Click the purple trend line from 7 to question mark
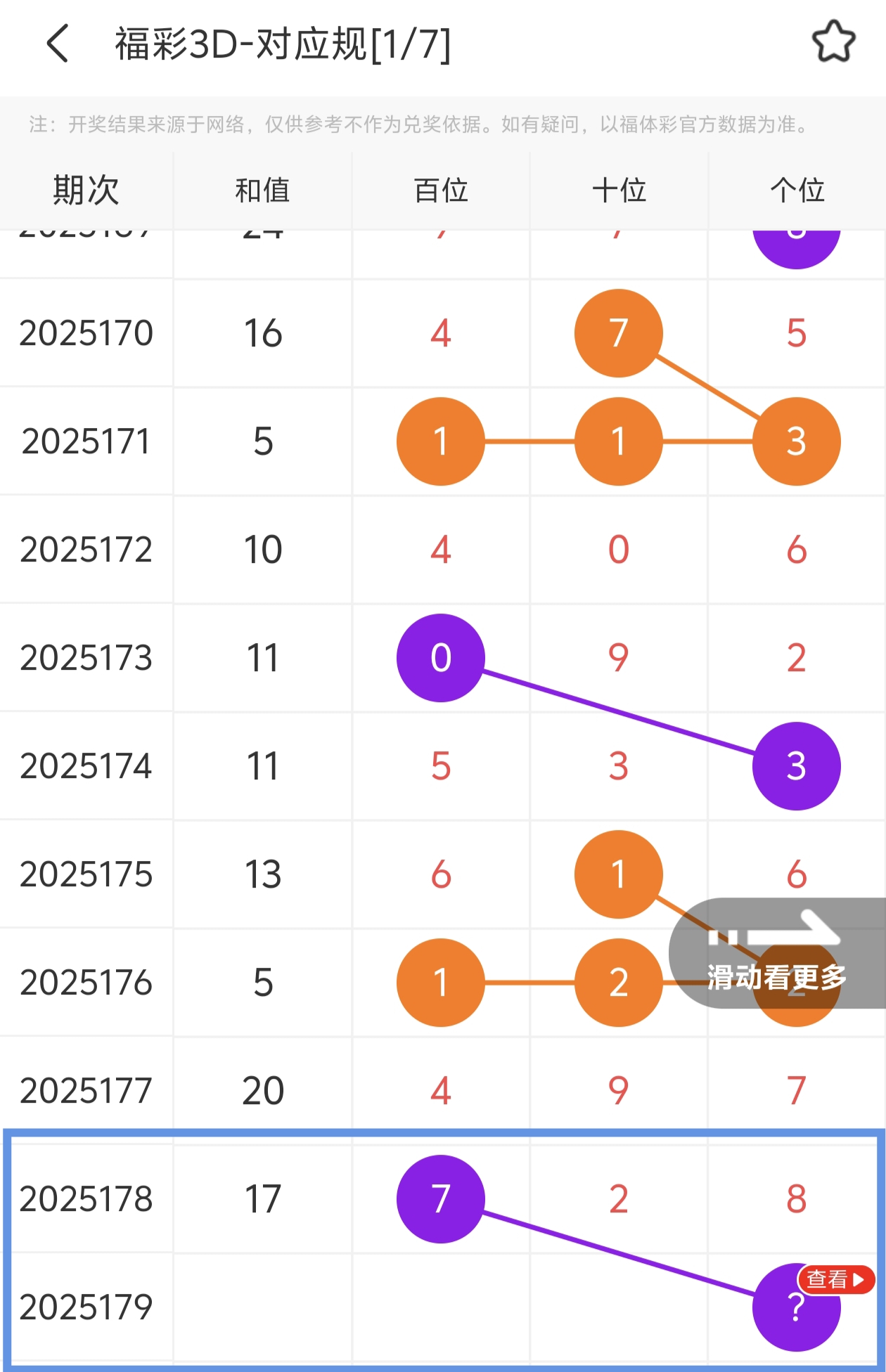886x1372 pixels. pyautogui.click(x=619, y=1251)
